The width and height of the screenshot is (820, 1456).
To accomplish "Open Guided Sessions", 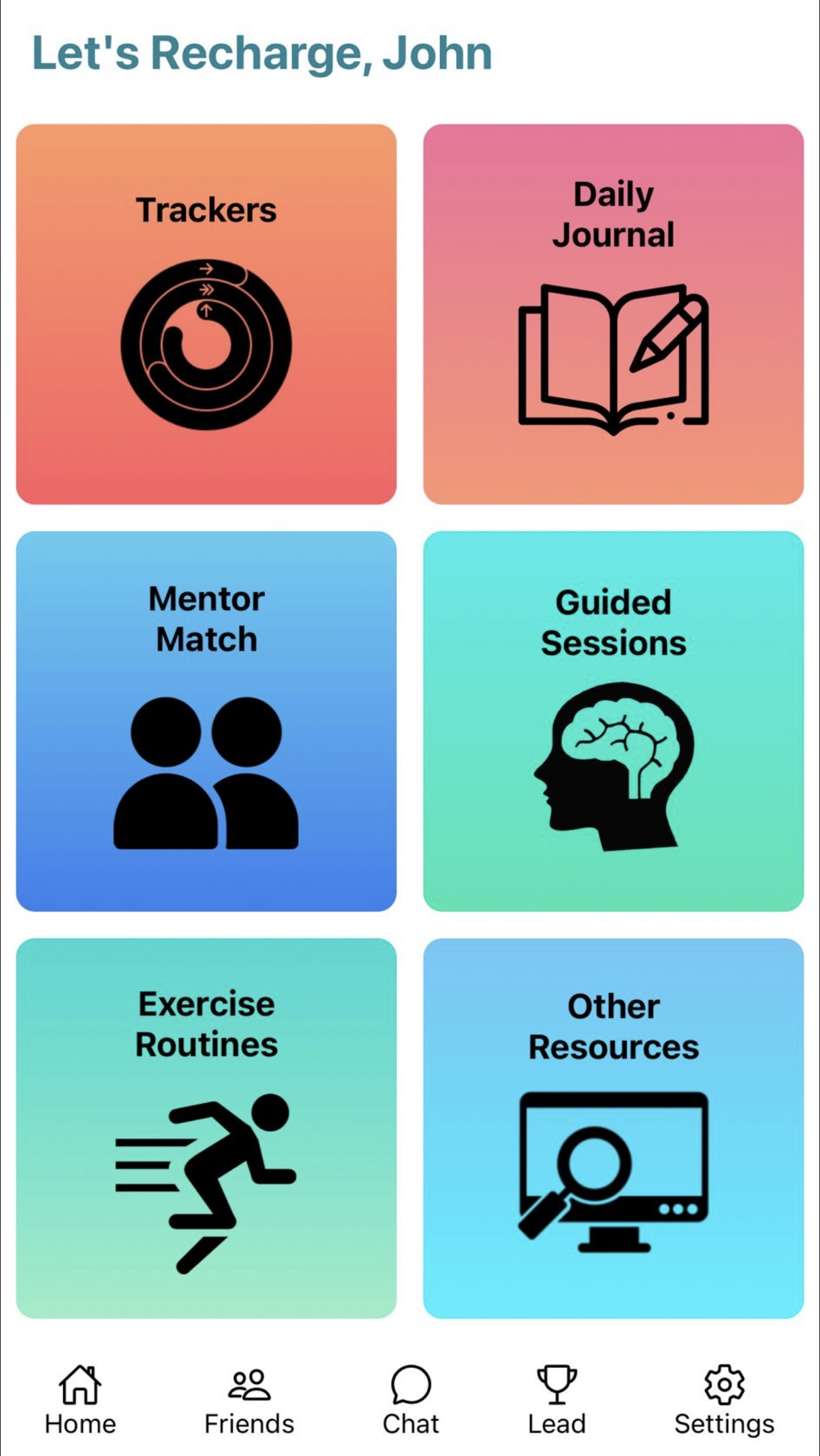I will (613, 721).
